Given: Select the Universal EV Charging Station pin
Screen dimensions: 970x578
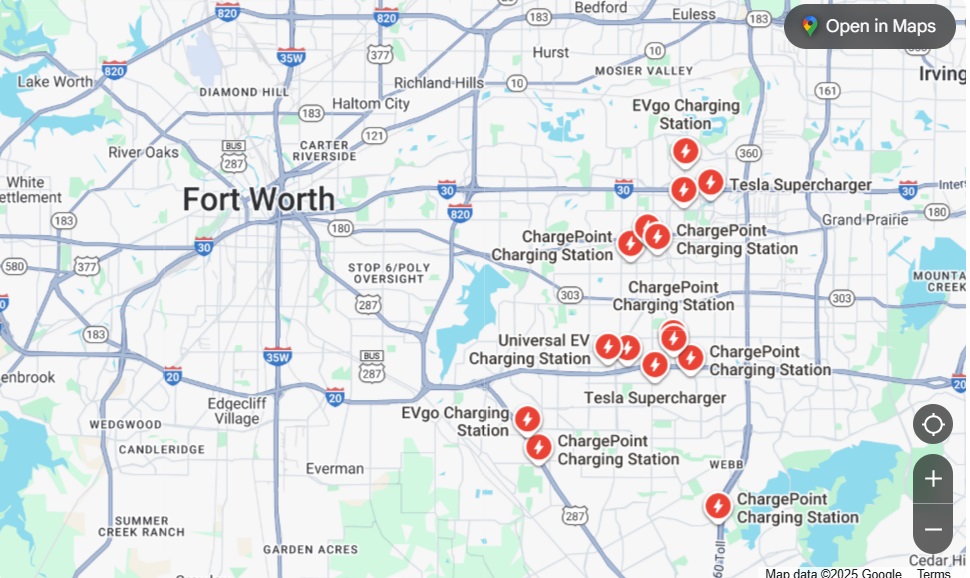Looking at the screenshot, I should (608, 347).
